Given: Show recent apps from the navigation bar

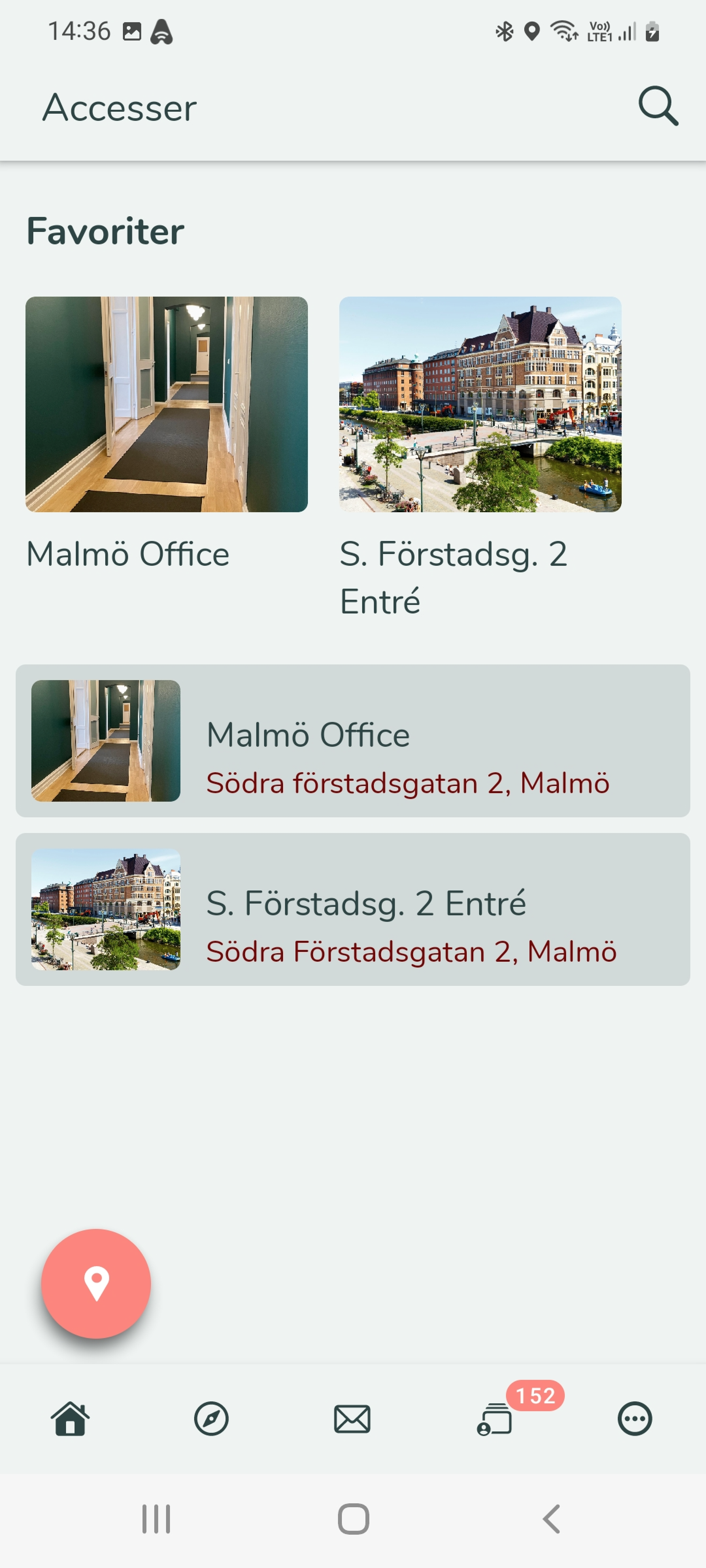Looking at the screenshot, I should [x=156, y=1519].
